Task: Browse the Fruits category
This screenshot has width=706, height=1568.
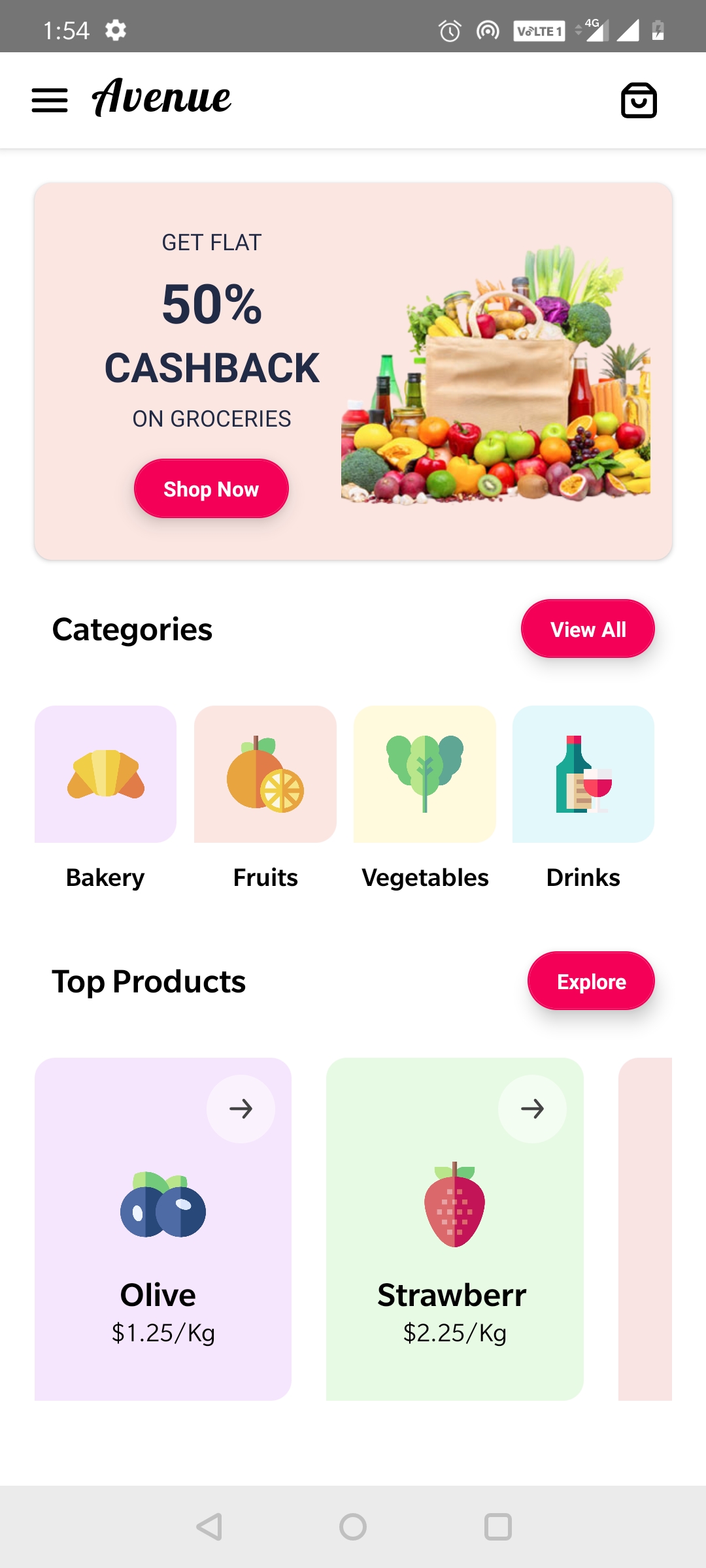Action: click(x=265, y=774)
